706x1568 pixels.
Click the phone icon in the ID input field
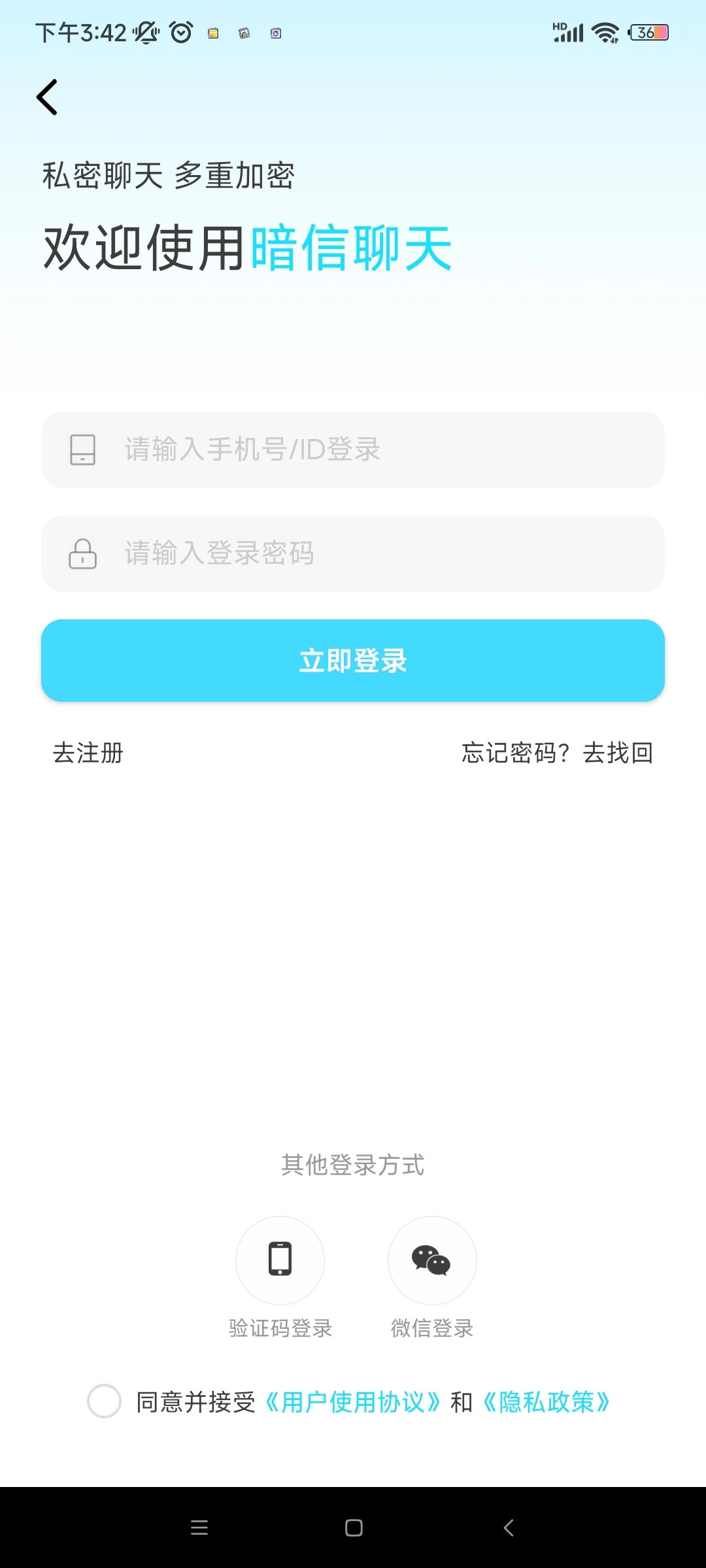click(83, 449)
